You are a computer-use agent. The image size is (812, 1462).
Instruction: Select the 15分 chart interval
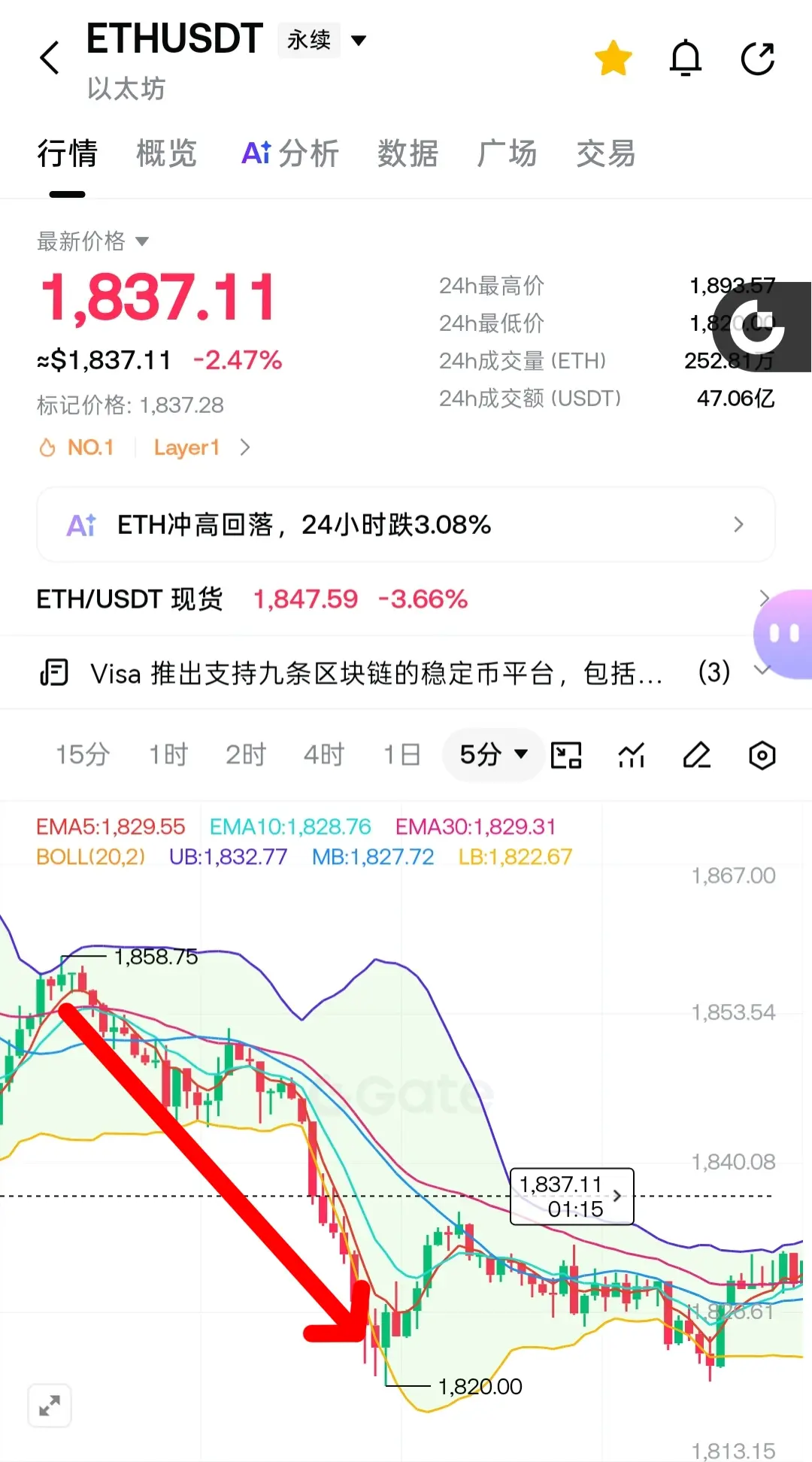83,754
